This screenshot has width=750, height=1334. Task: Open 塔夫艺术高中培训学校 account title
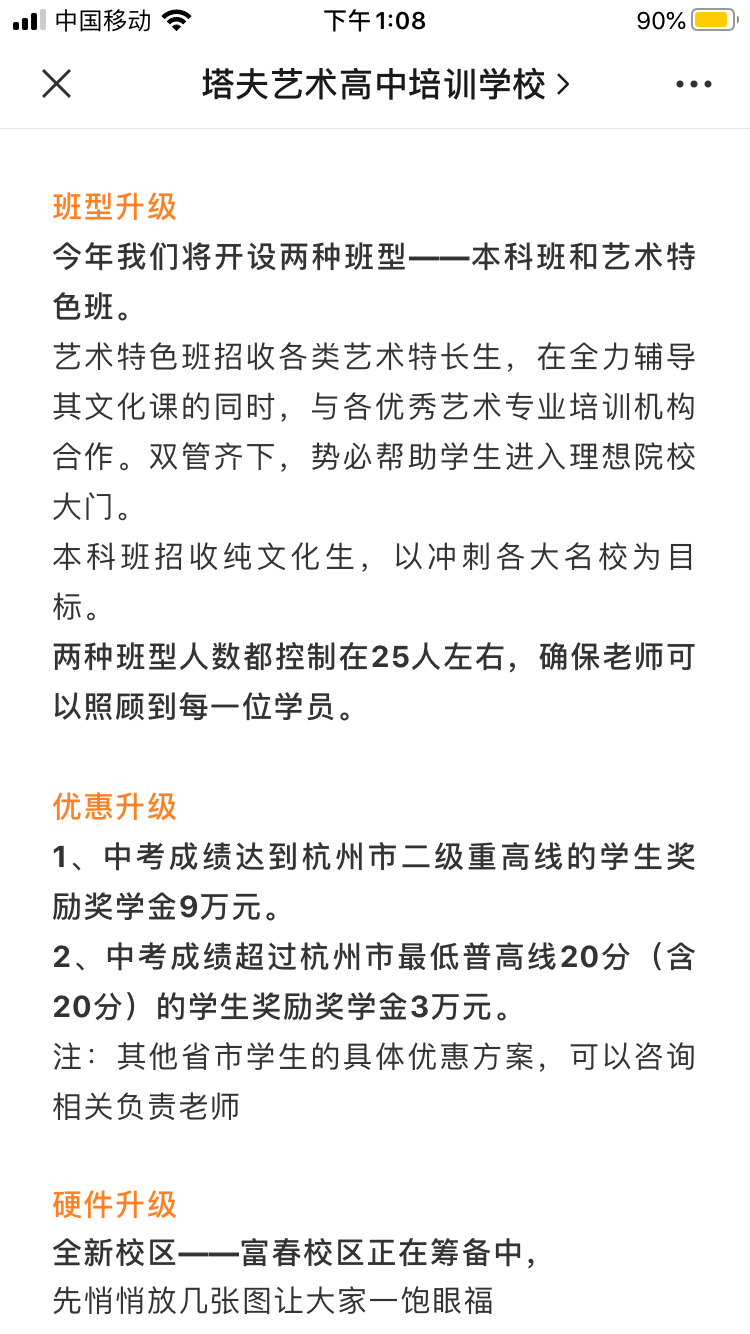385,84
